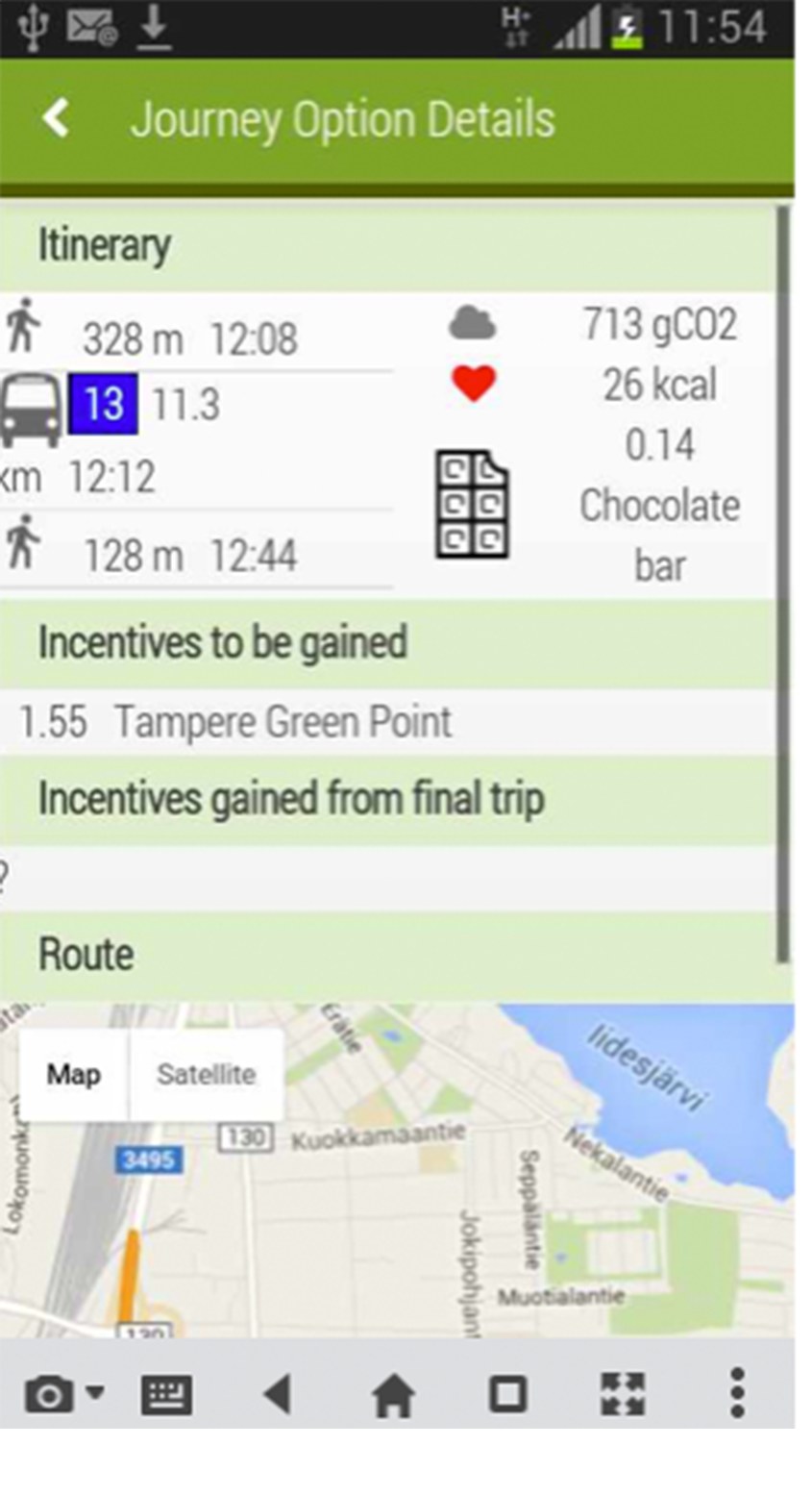Screen dimensions: 812x1496
Task: Go to the home screen
Action: [393, 1394]
